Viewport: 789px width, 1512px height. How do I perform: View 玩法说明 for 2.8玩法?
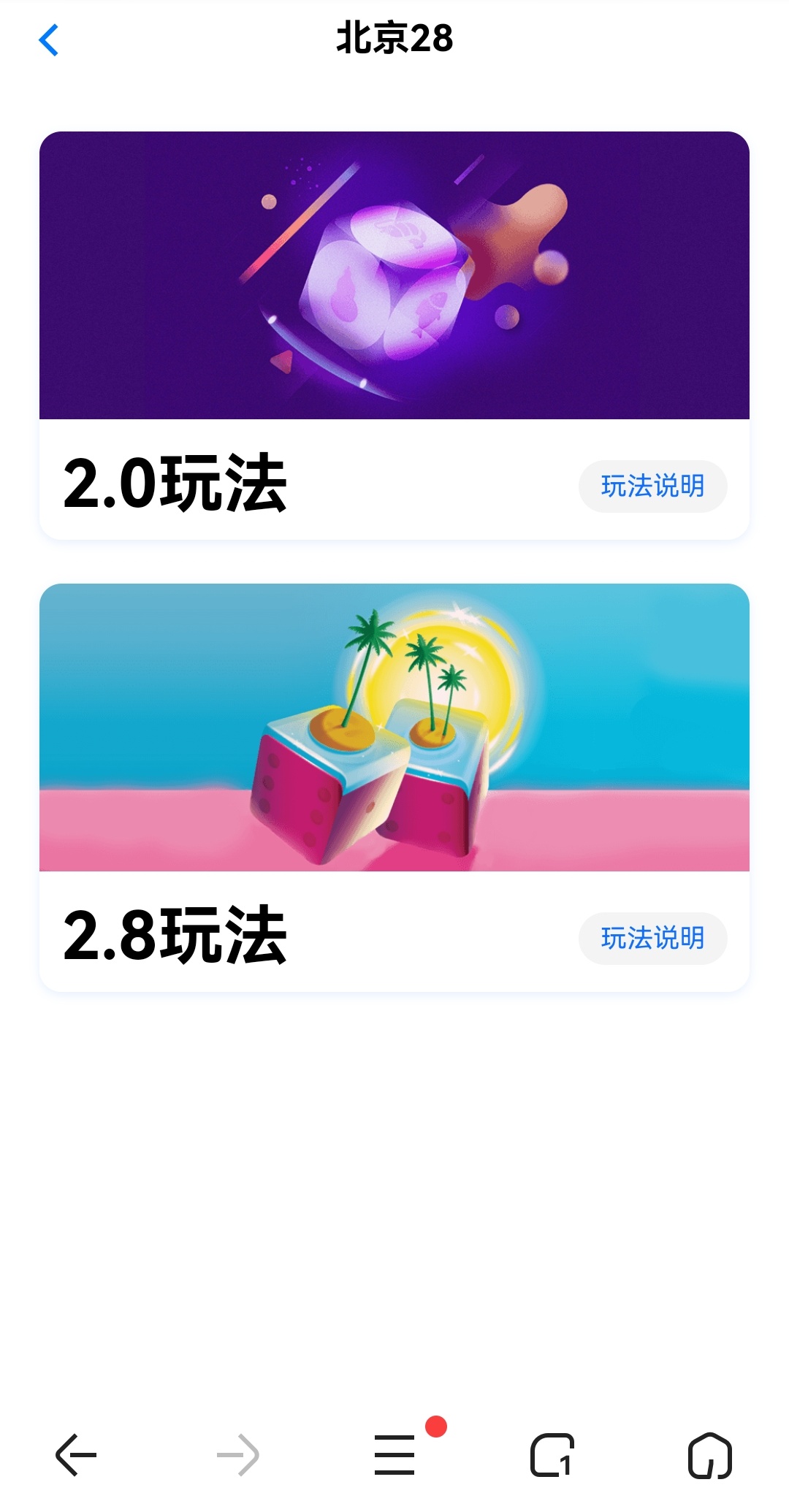coord(652,938)
